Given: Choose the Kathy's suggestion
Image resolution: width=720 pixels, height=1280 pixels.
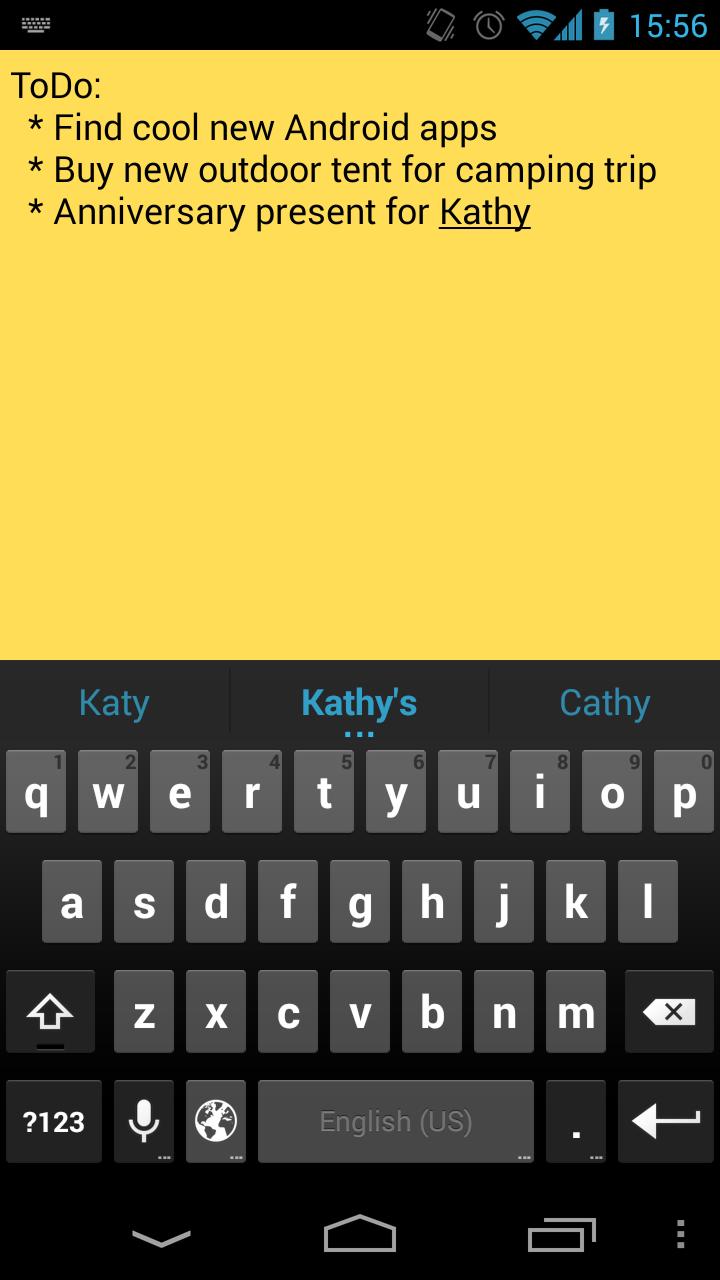Looking at the screenshot, I should pos(359,703).
